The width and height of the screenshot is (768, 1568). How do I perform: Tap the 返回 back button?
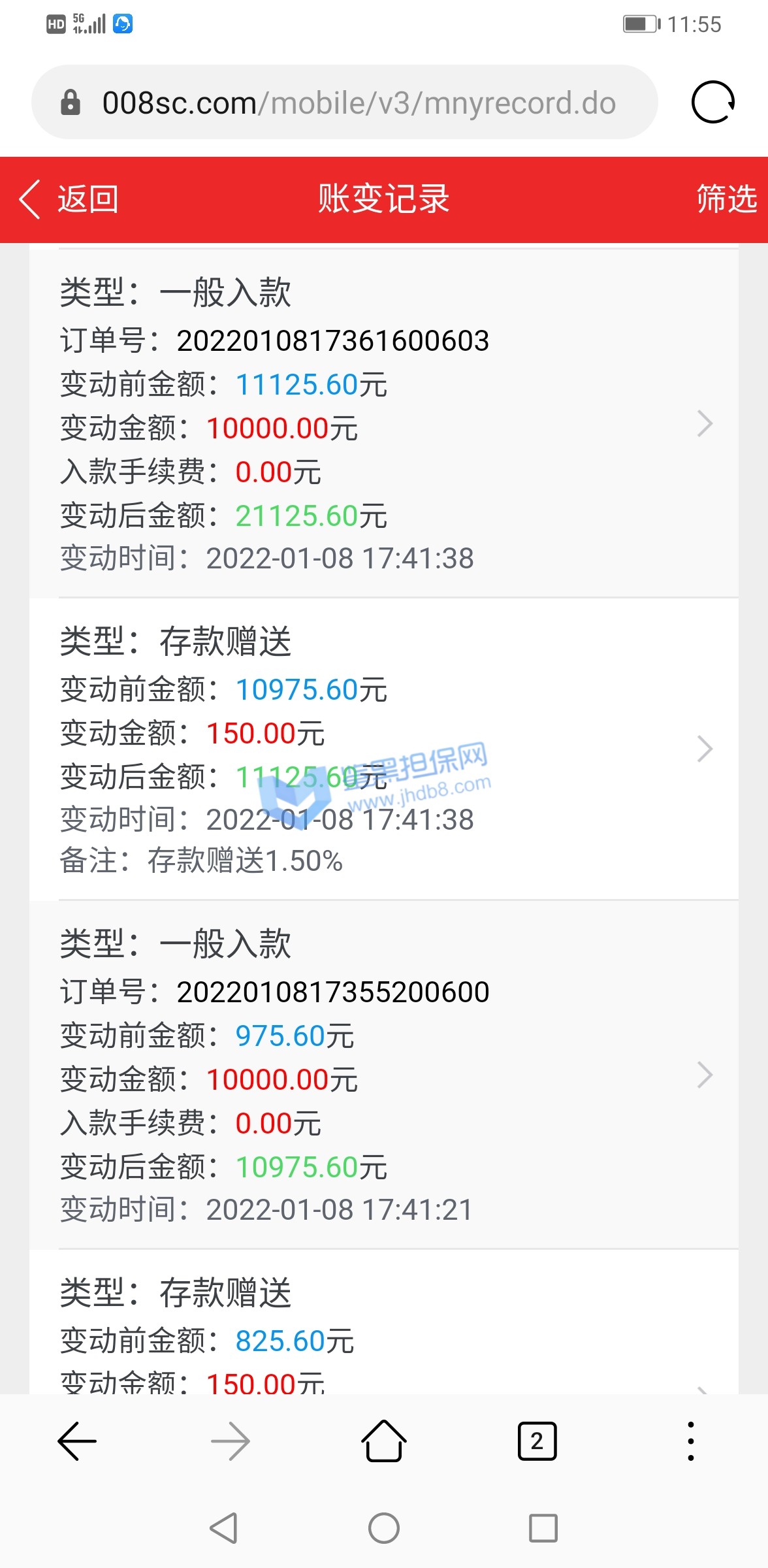coord(69,199)
